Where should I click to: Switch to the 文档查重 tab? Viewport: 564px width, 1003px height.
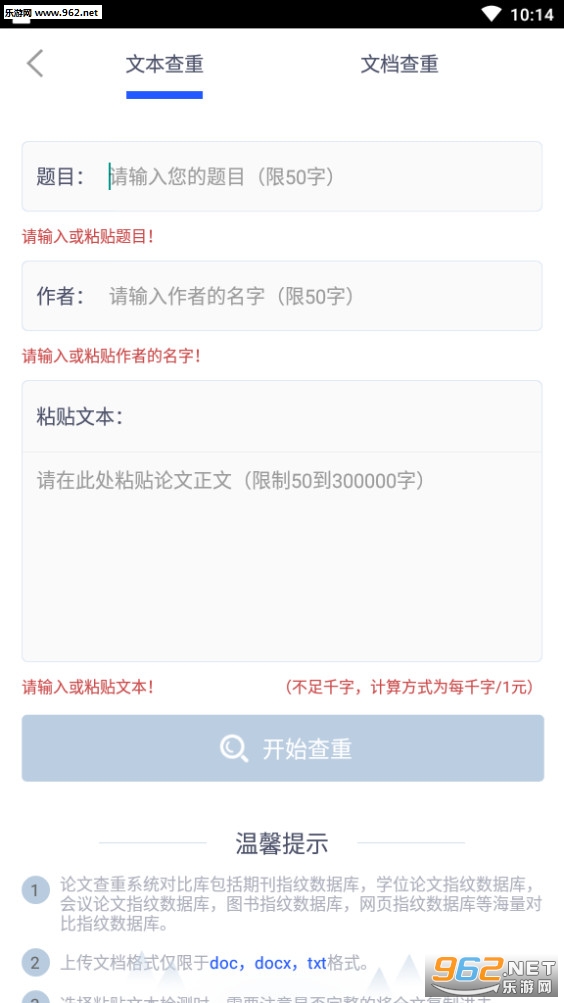pyautogui.click(x=400, y=65)
